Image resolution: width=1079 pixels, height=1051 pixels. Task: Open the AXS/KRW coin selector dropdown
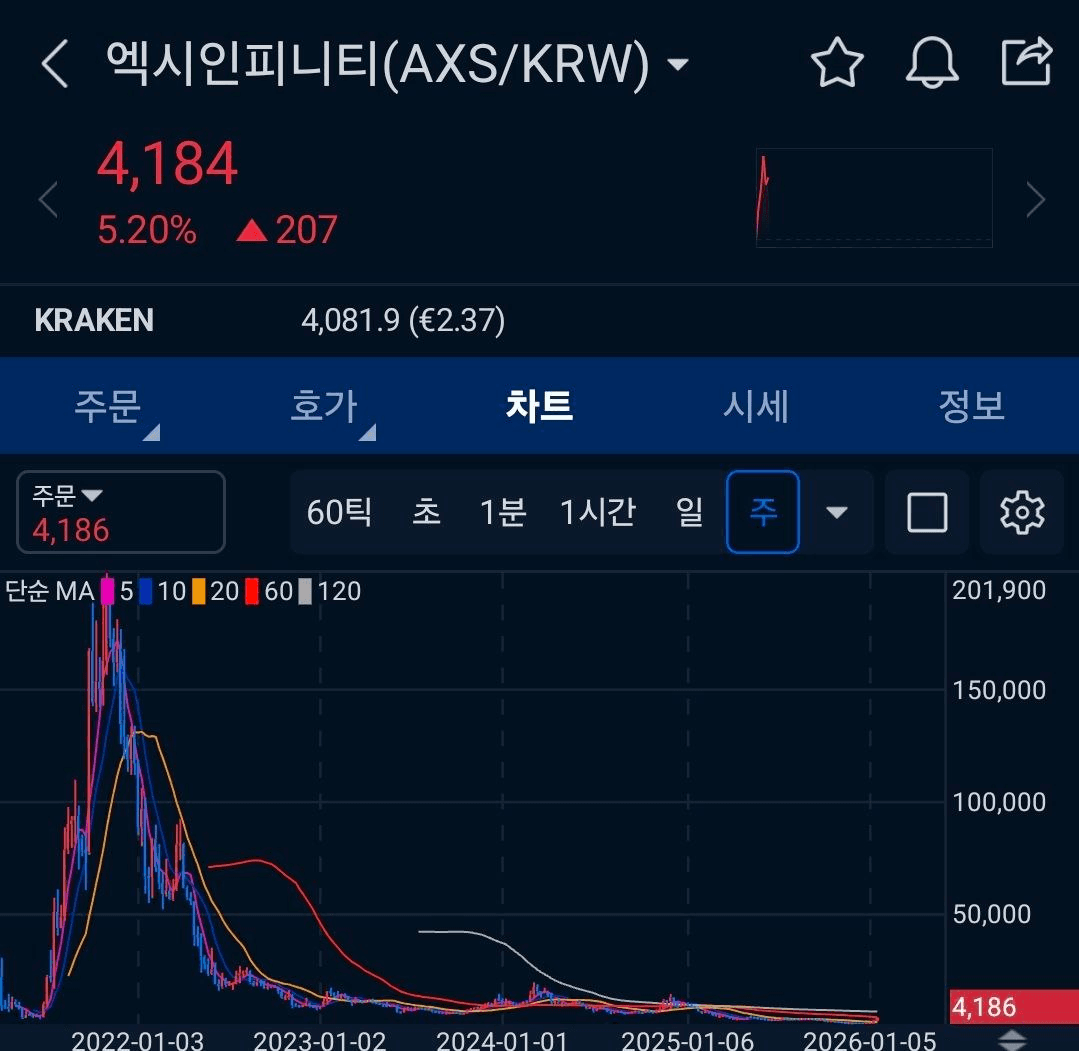(x=678, y=65)
